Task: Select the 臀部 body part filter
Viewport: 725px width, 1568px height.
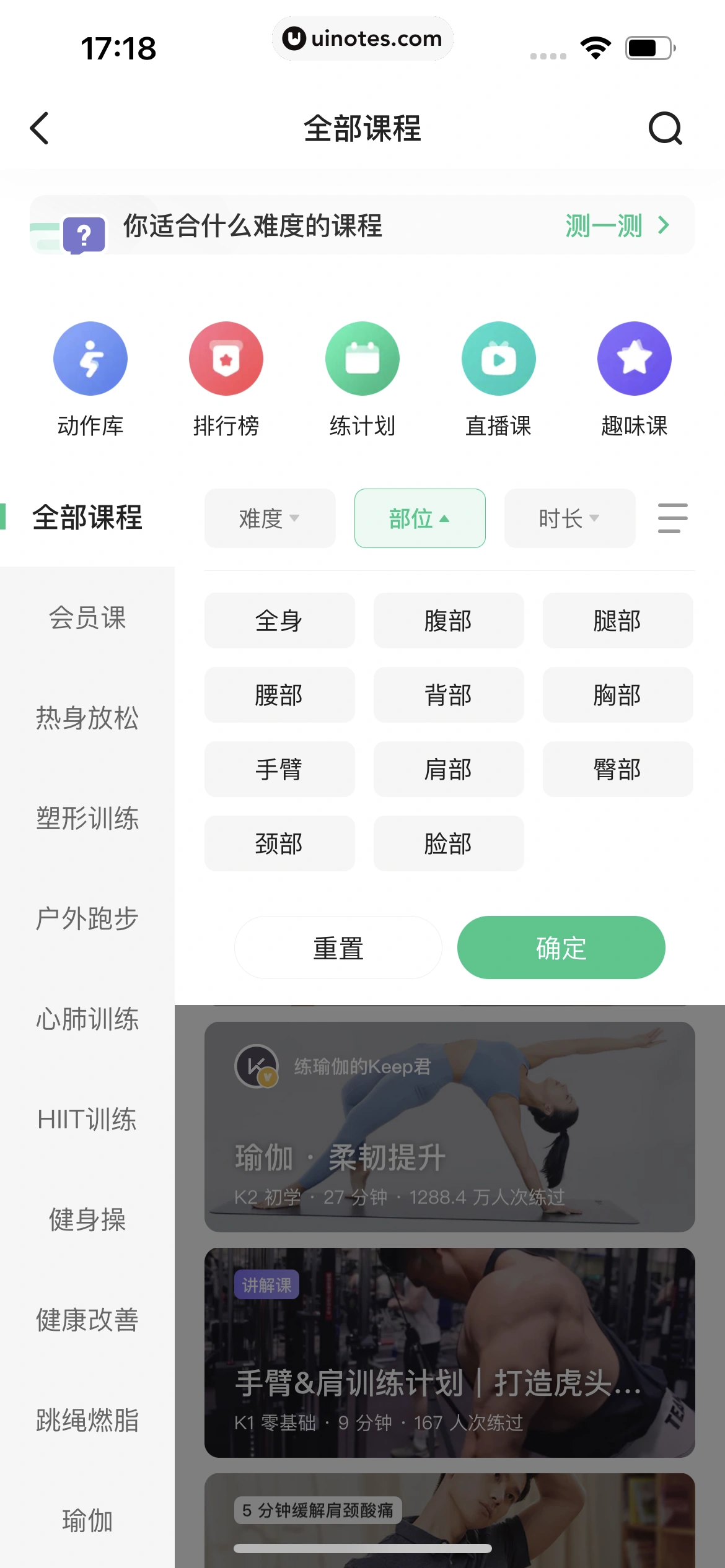Action: click(617, 769)
